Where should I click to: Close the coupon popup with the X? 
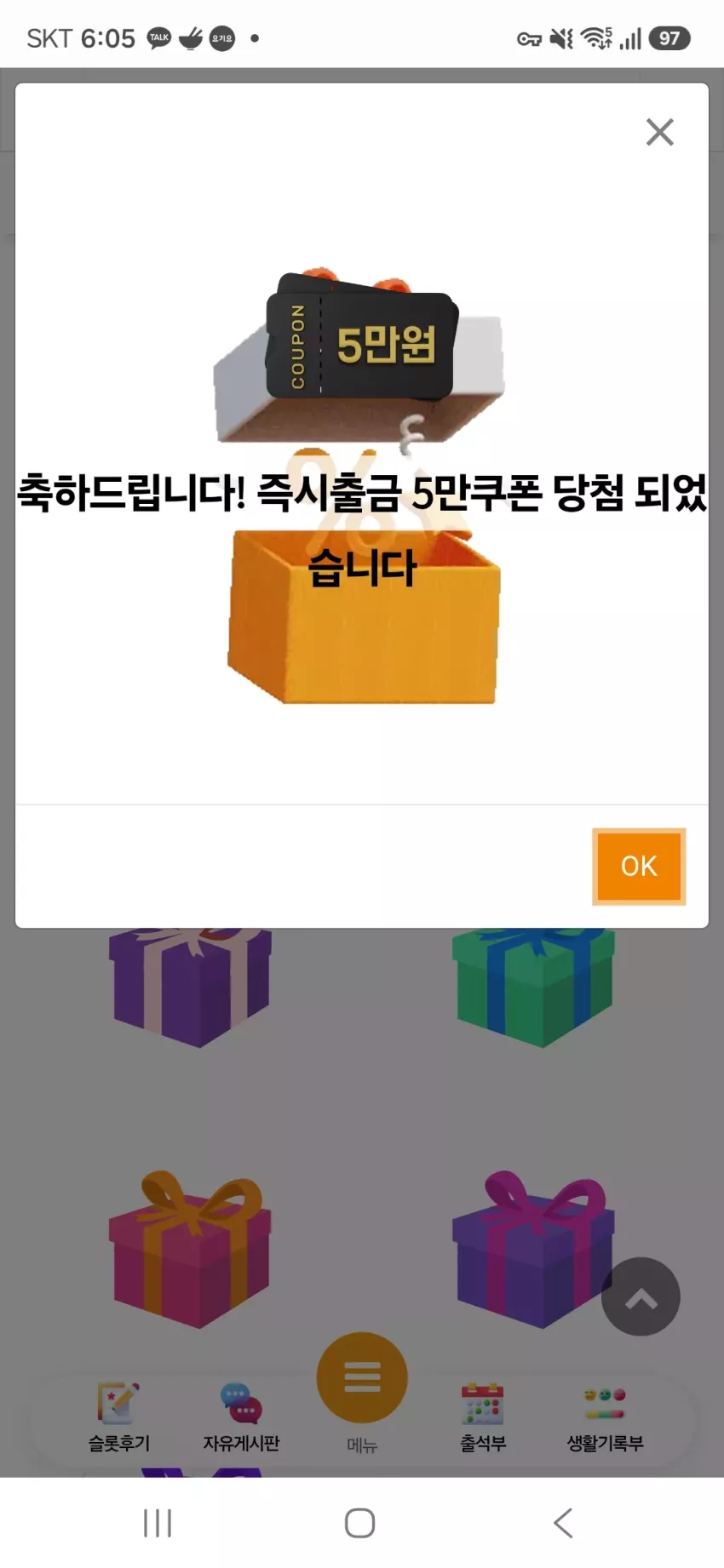[x=659, y=132]
